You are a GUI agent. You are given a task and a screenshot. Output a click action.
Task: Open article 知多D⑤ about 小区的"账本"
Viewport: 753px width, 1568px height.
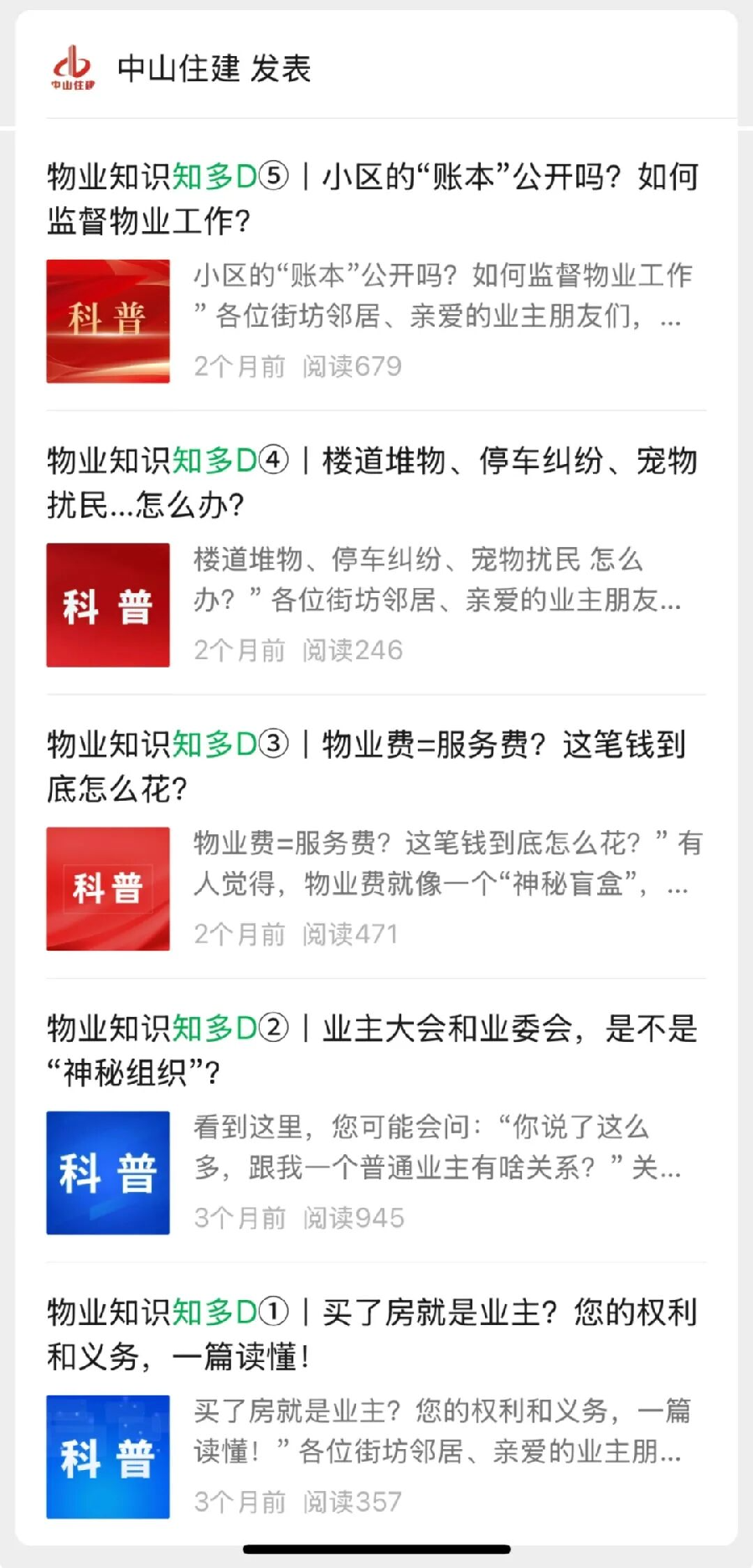(373, 199)
